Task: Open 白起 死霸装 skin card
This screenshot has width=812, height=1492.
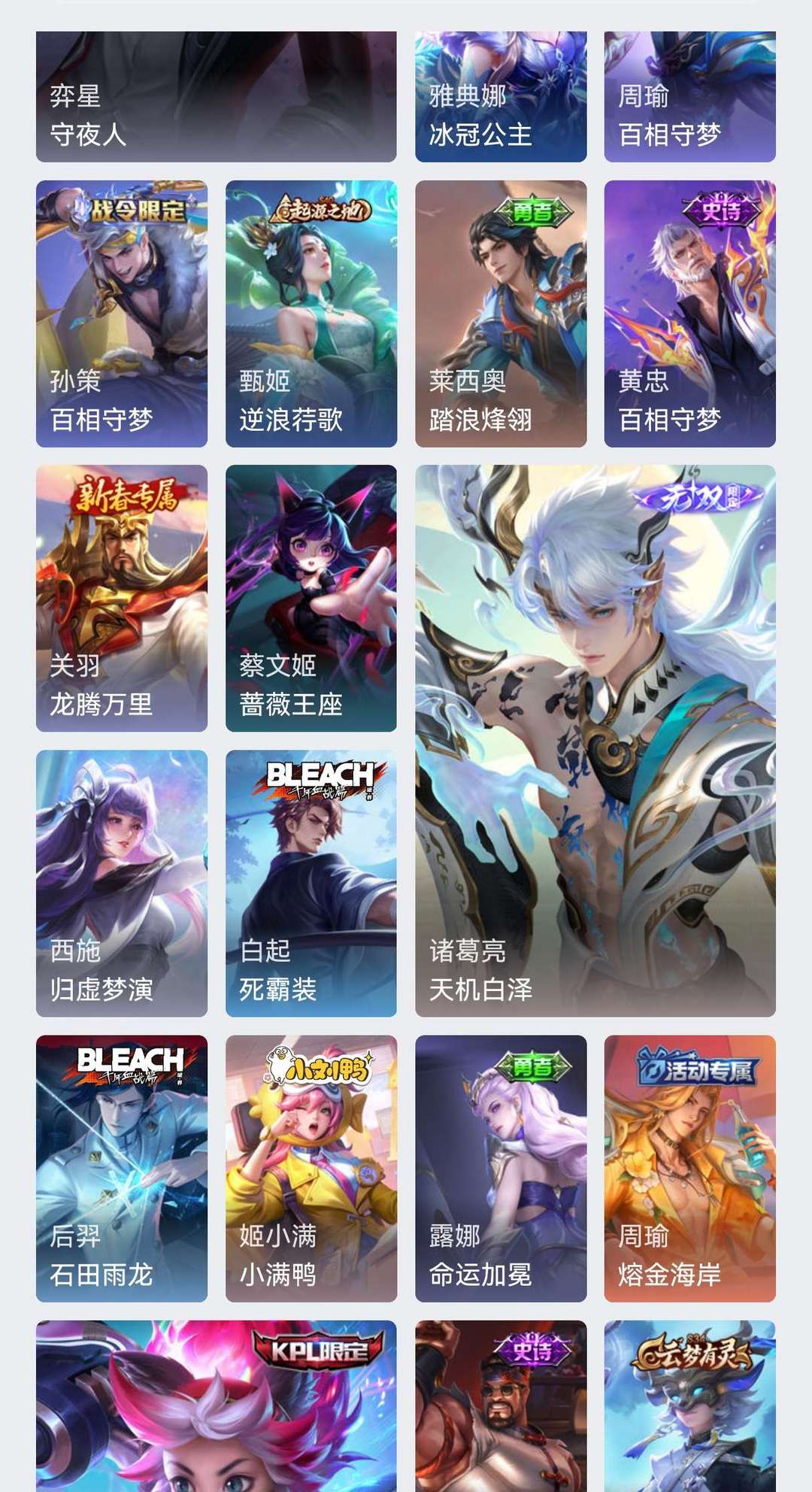Action: click(x=311, y=883)
